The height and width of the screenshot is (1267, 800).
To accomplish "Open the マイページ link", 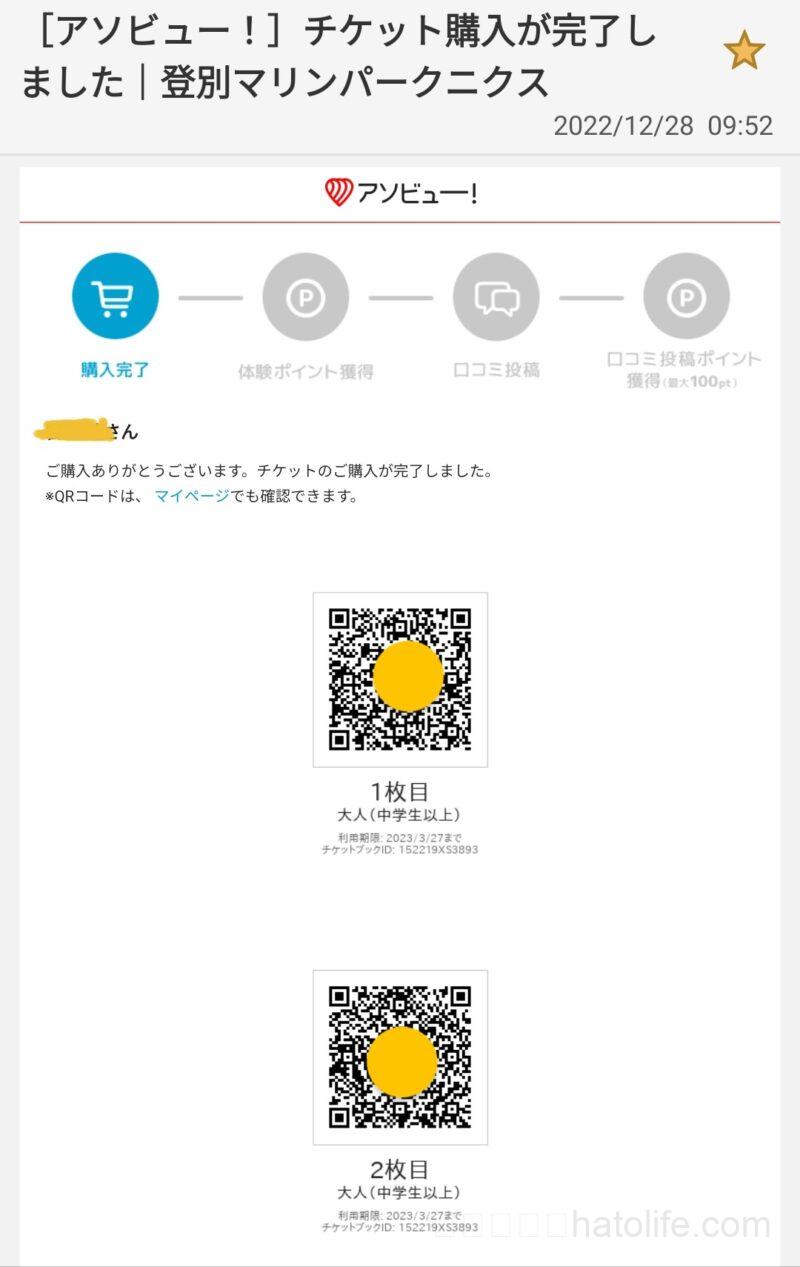I will pyautogui.click(x=191, y=496).
